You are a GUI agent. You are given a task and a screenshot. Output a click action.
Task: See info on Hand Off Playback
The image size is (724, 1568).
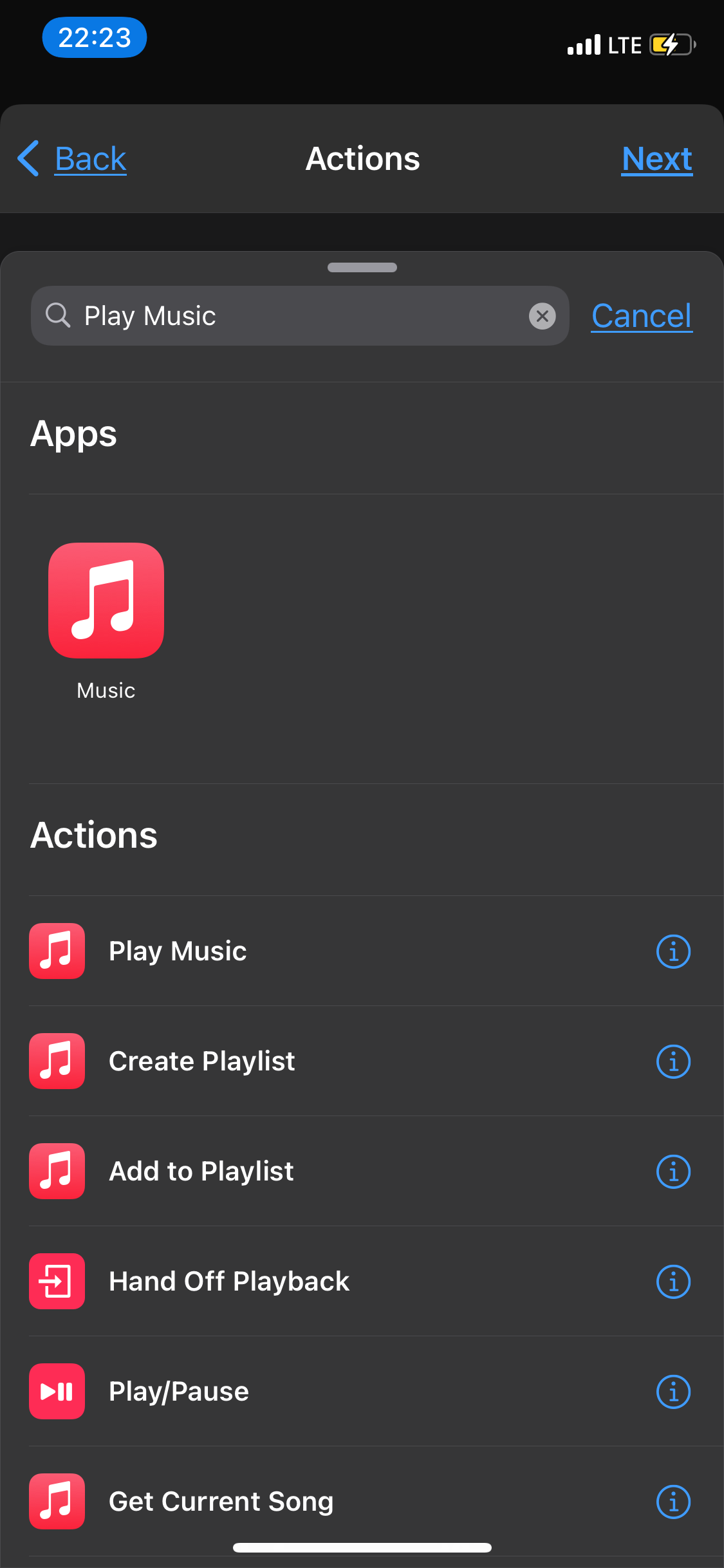(x=673, y=1282)
